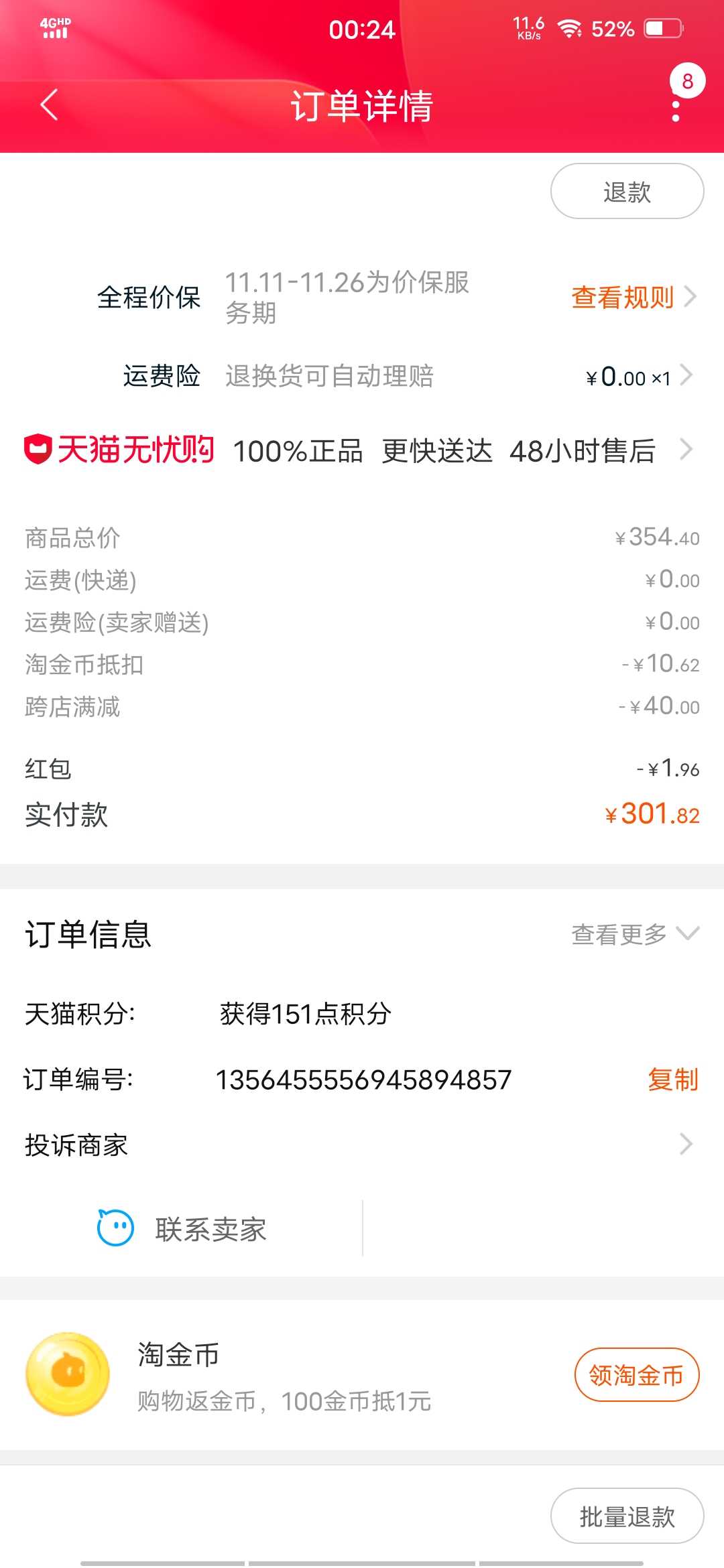Copy the order number with 复制
This screenshot has width=724, height=1568.
tap(672, 1079)
